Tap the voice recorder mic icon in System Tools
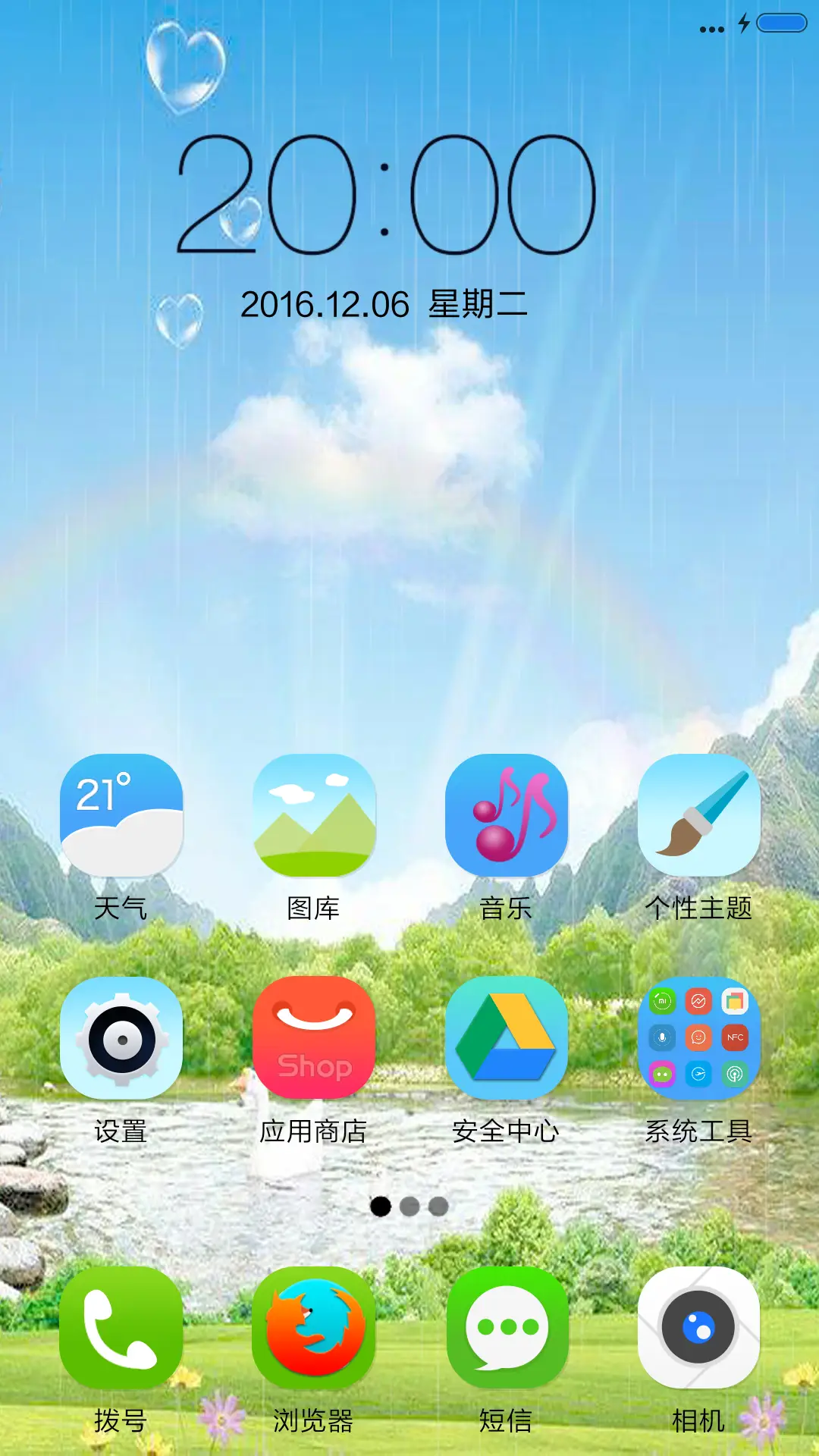819x1456 pixels. coord(662,1036)
